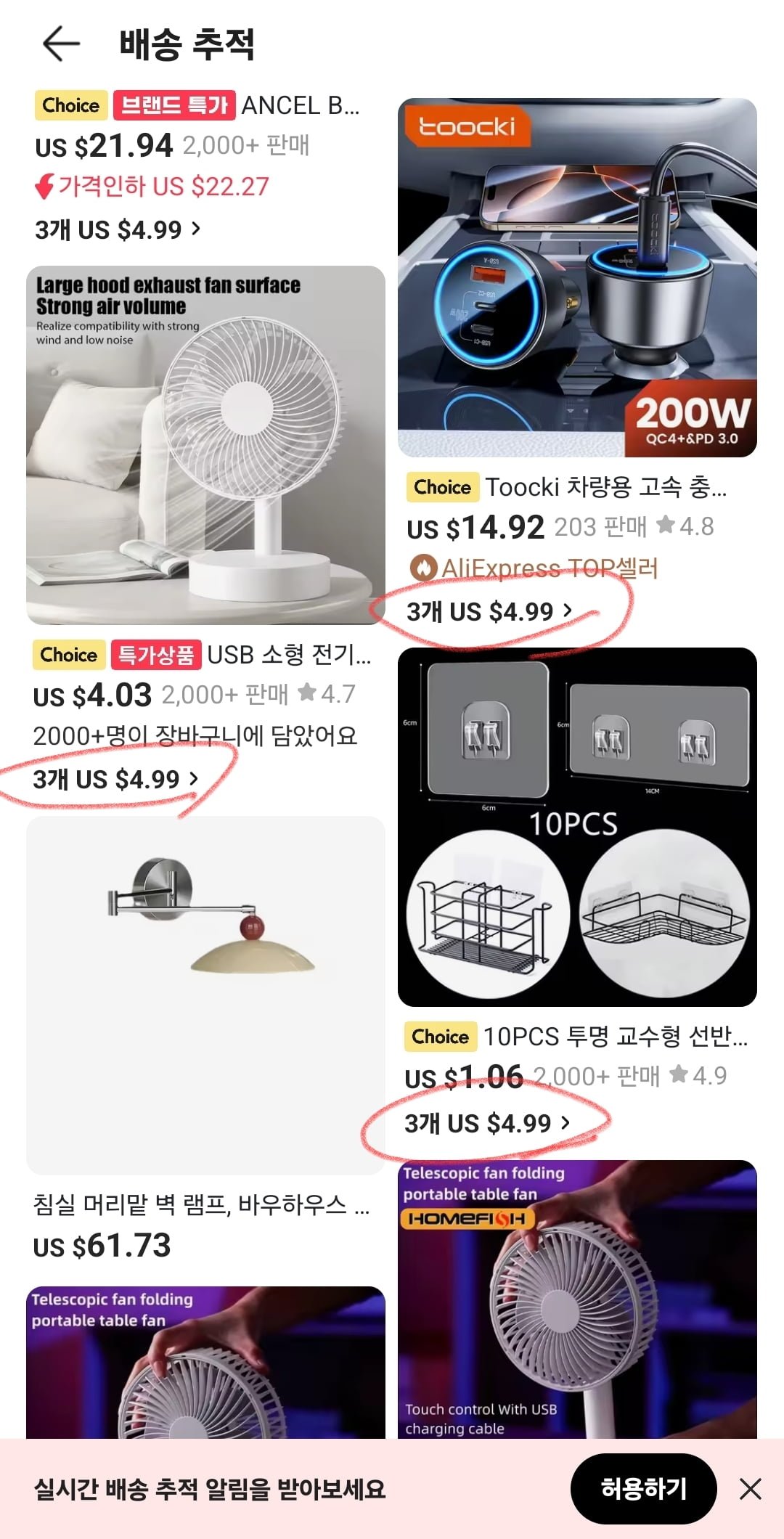The width and height of the screenshot is (784, 1539).
Task: Open the Toocki 200W car charger product
Action: 577,277
